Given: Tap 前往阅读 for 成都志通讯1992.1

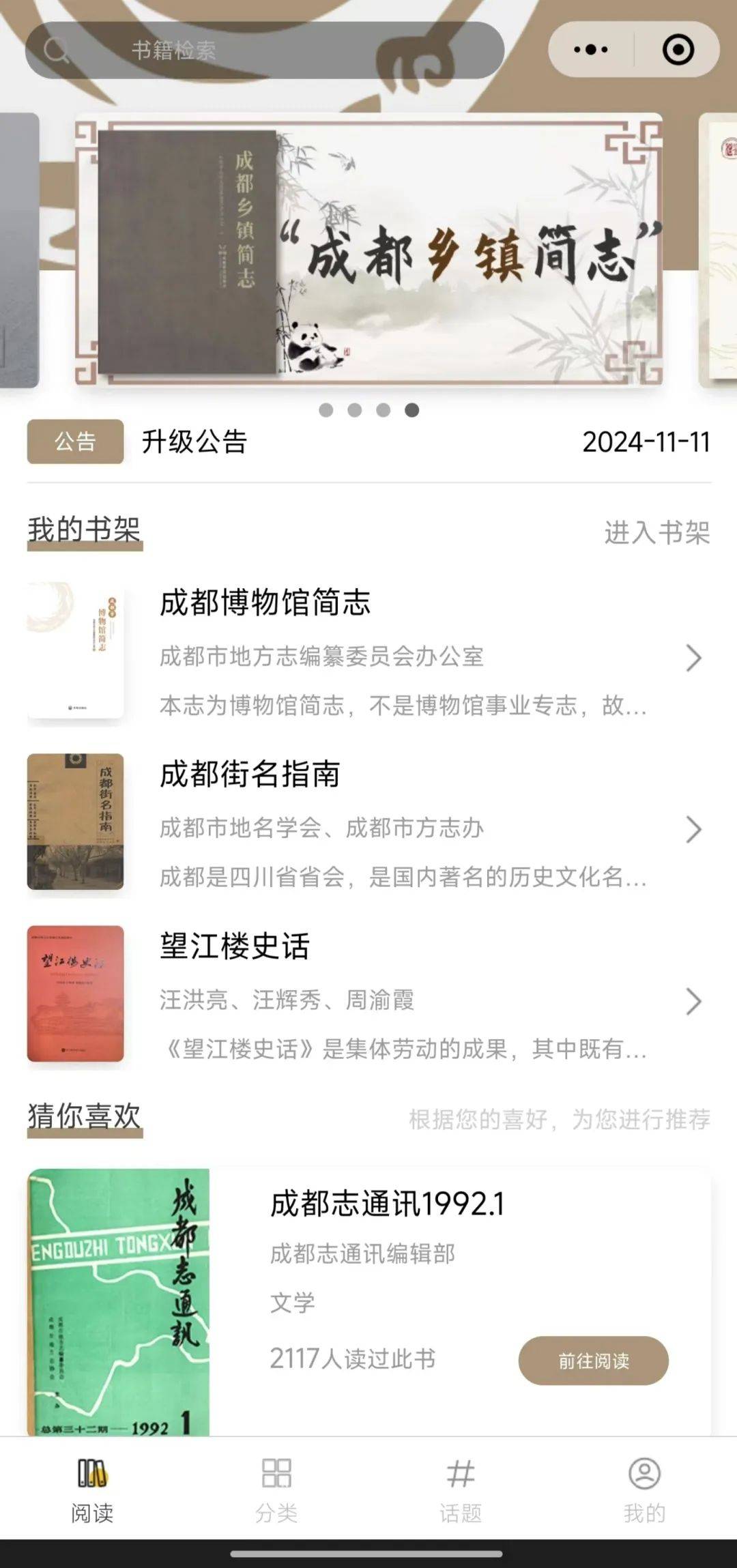Looking at the screenshot, I should (593, 1361).
